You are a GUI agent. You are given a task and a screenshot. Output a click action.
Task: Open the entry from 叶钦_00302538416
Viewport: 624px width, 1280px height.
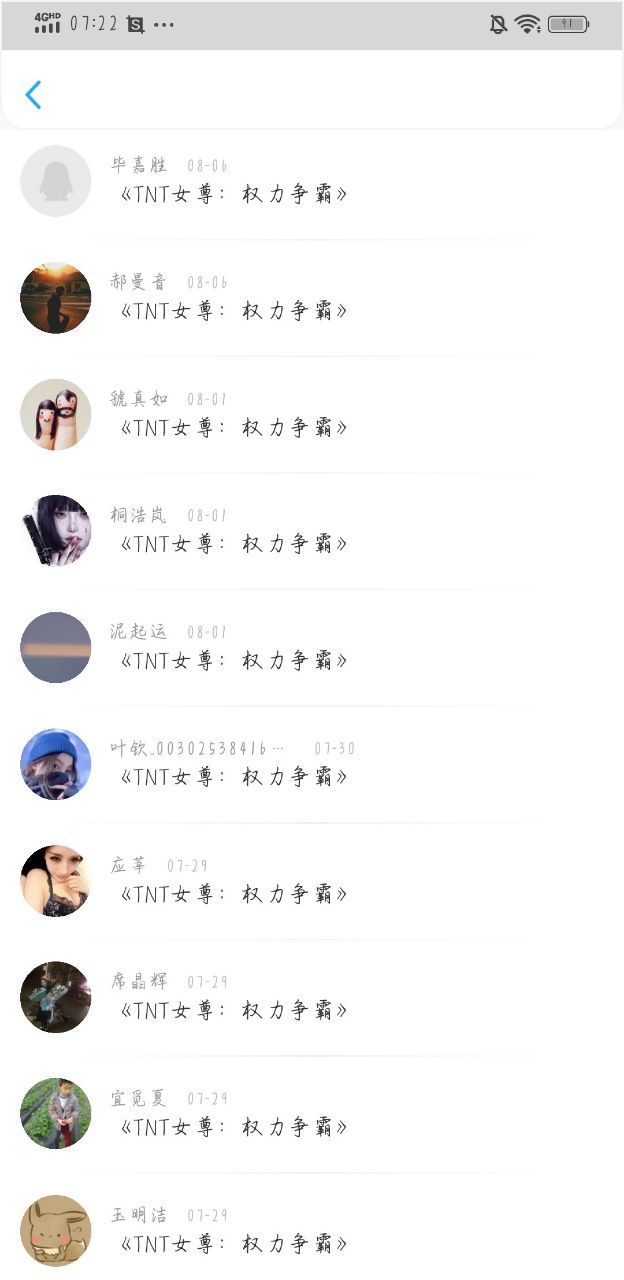(312, 765)
